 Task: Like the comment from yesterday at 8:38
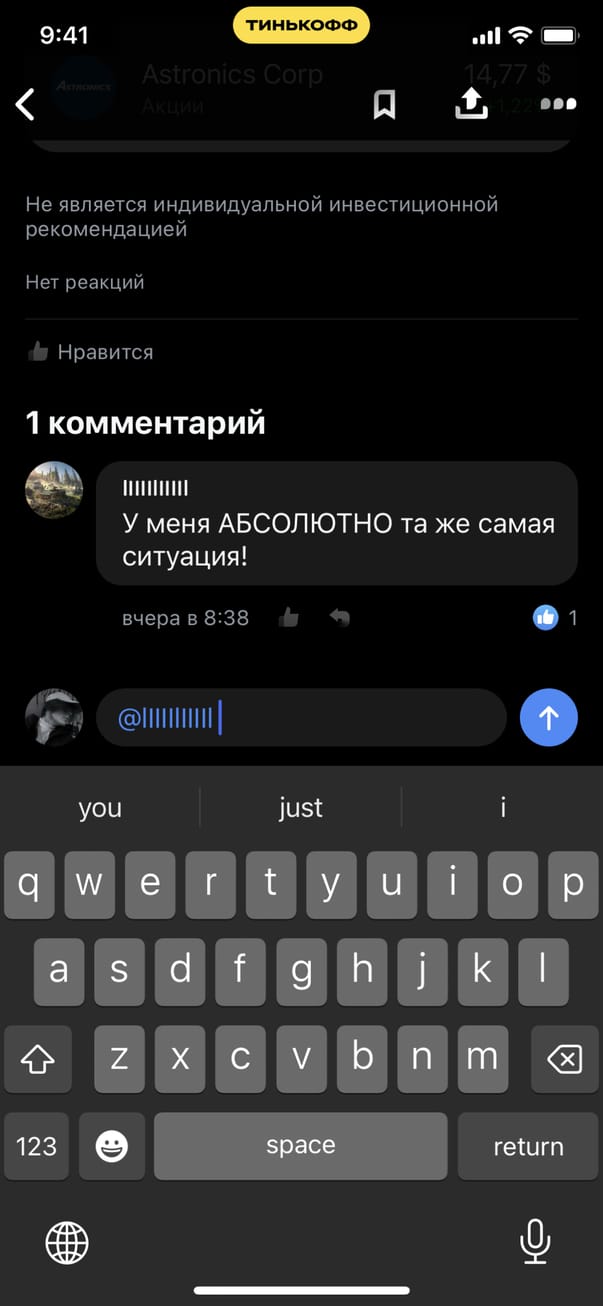[290, 618]
